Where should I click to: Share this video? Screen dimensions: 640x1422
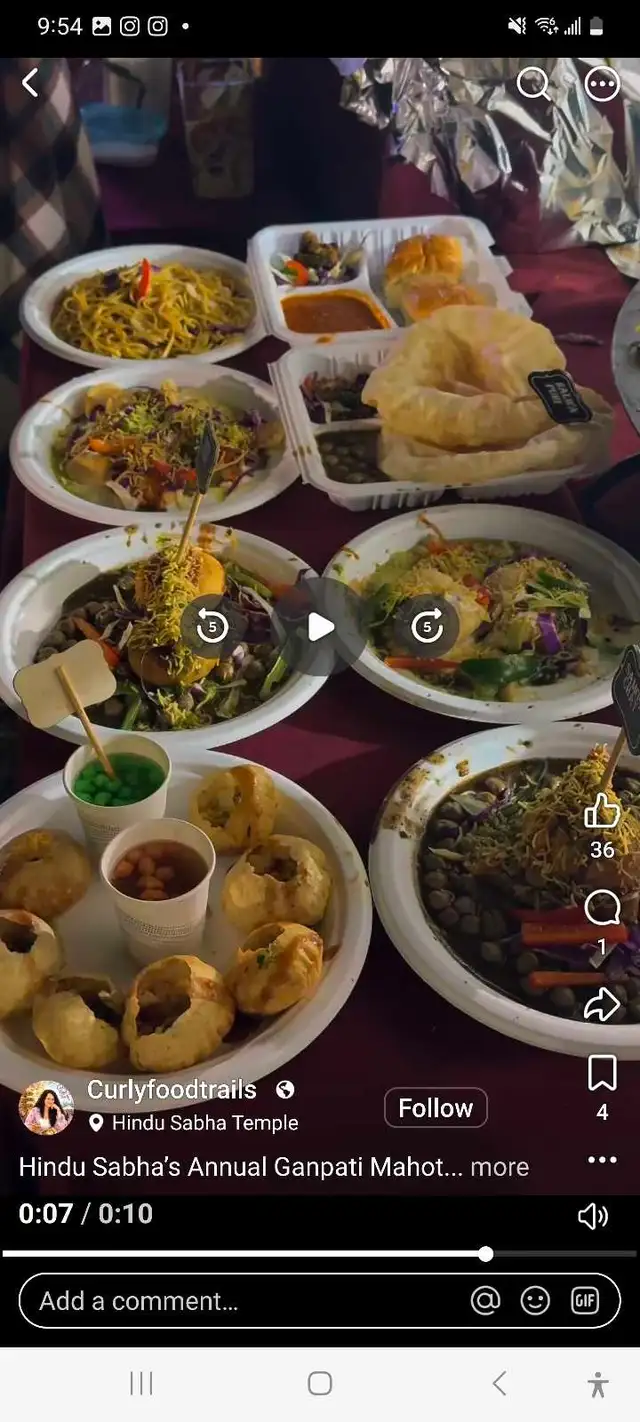(602, 1004)
